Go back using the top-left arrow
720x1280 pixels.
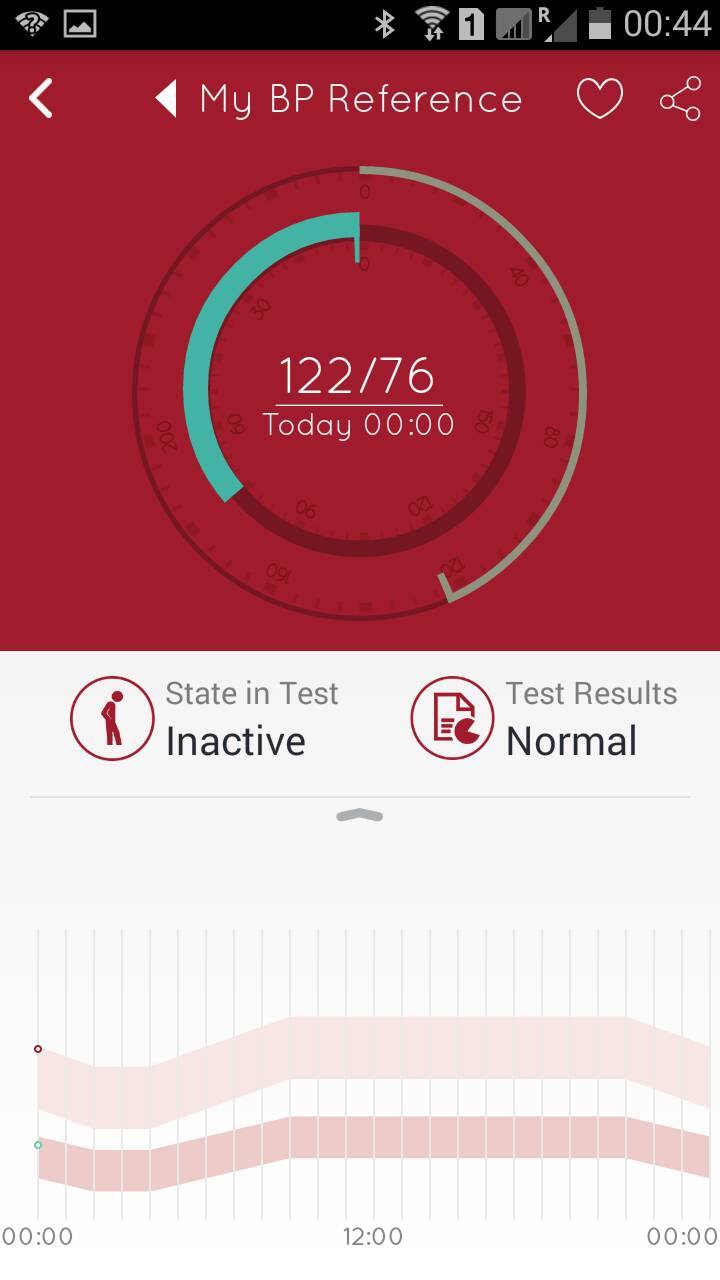41,99
